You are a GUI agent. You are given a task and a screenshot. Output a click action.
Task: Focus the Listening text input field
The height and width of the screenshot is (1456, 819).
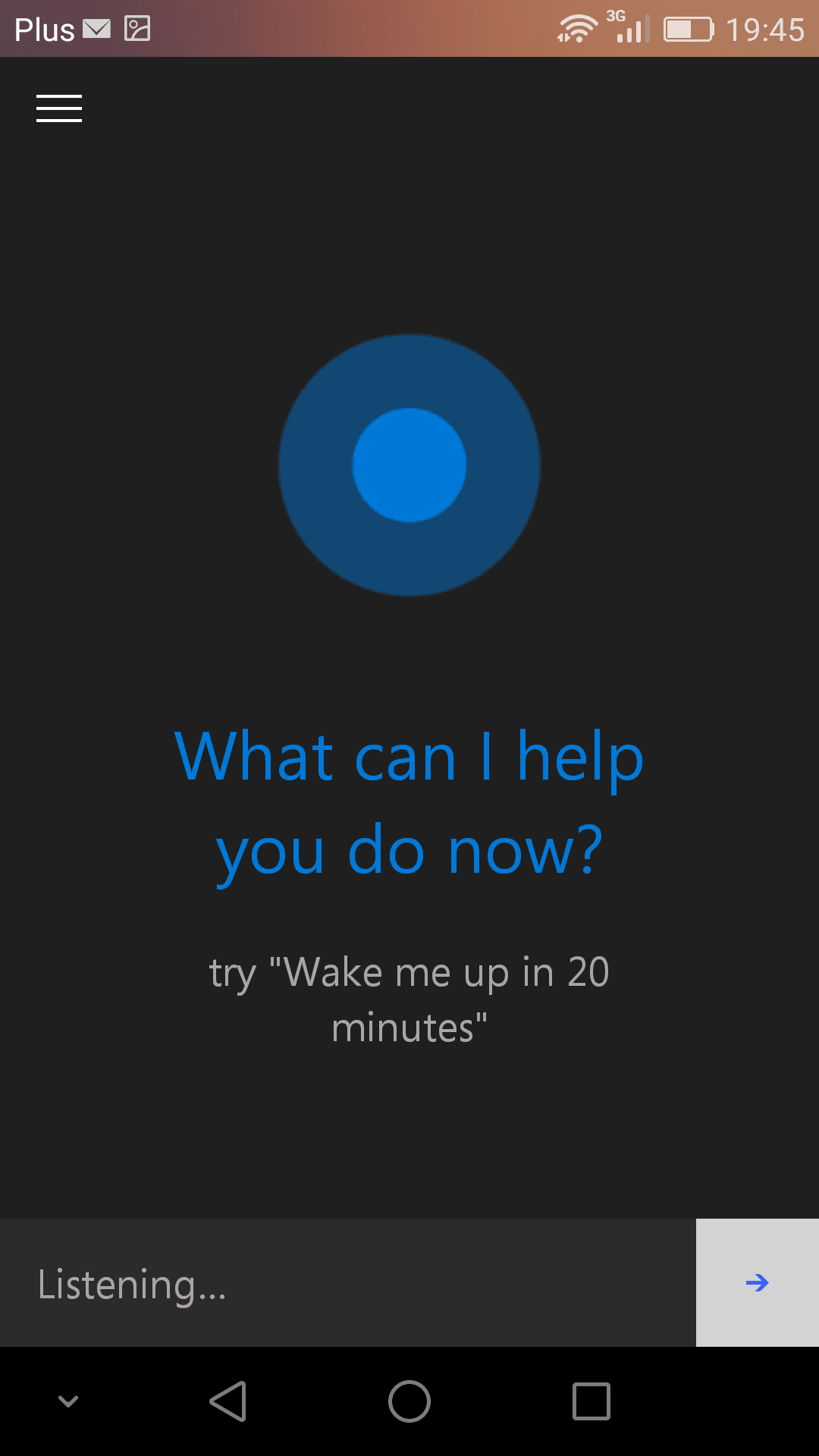pos(347,1283)
